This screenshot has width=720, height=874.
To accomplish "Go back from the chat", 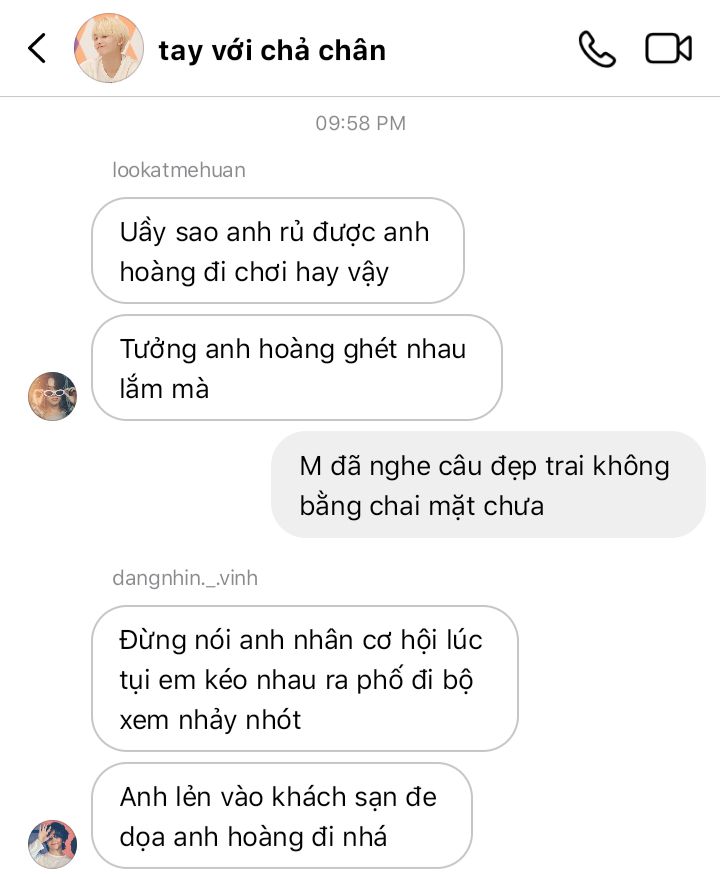I will (x=37, y=48).
